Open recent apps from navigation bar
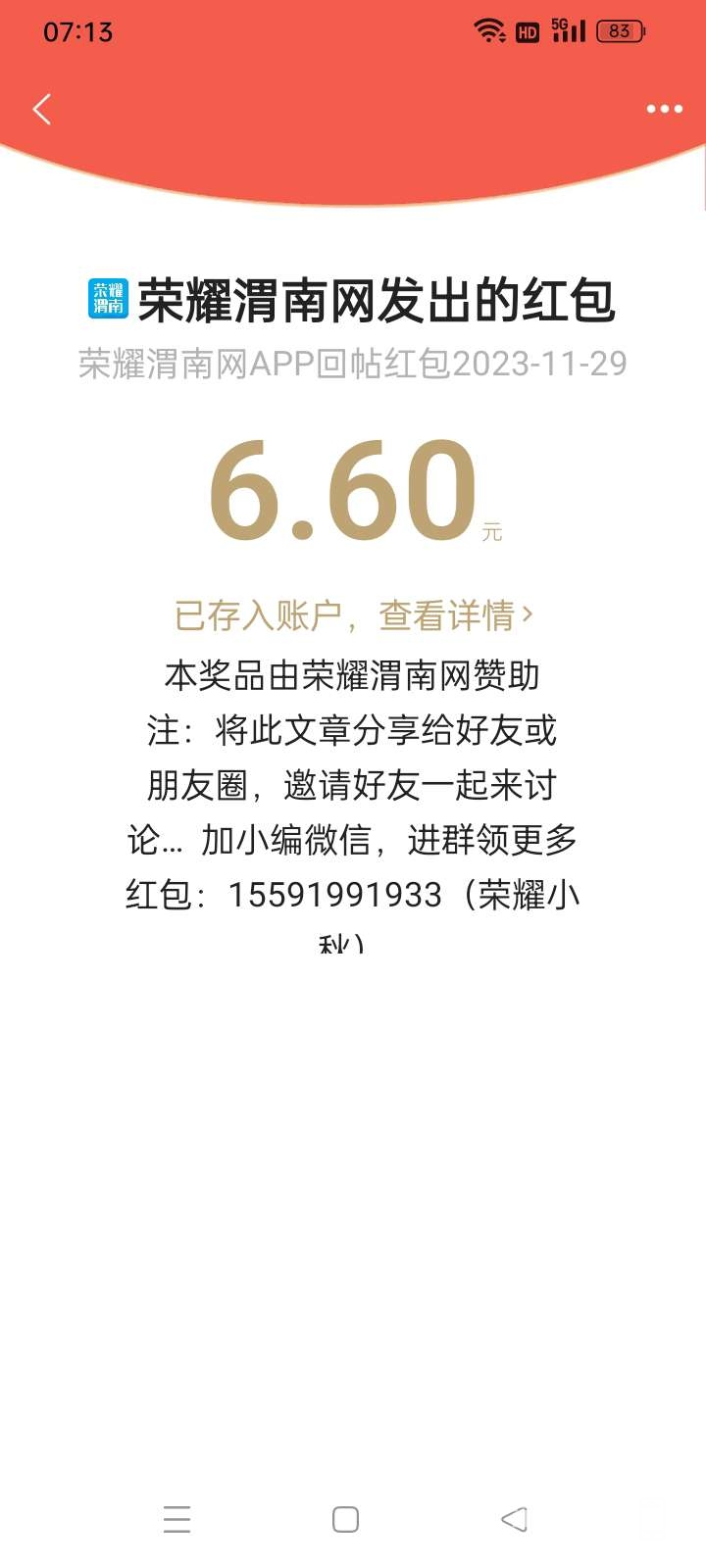Viewport: 706px width, 1568px height. [176, 1519]
